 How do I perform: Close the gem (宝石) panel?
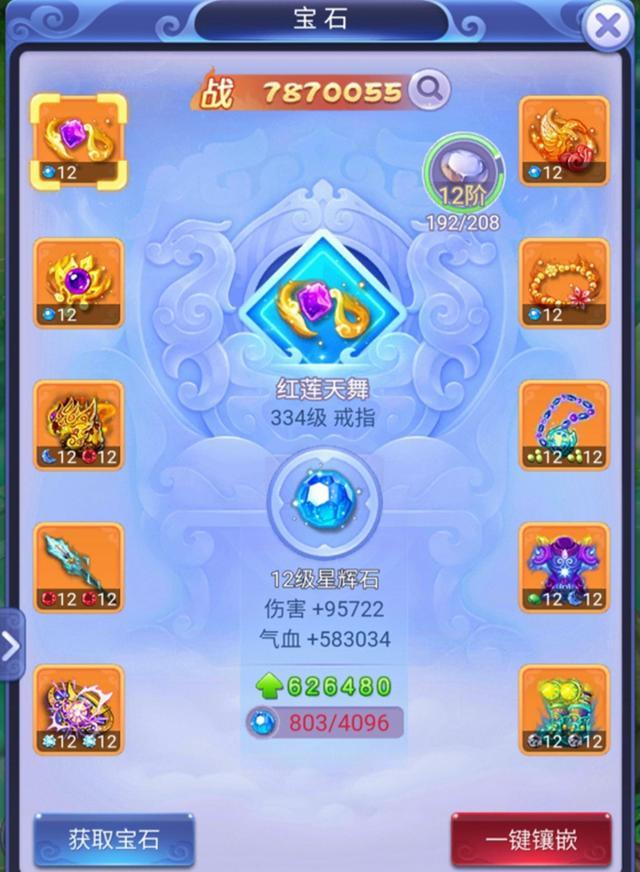point(607,27)
